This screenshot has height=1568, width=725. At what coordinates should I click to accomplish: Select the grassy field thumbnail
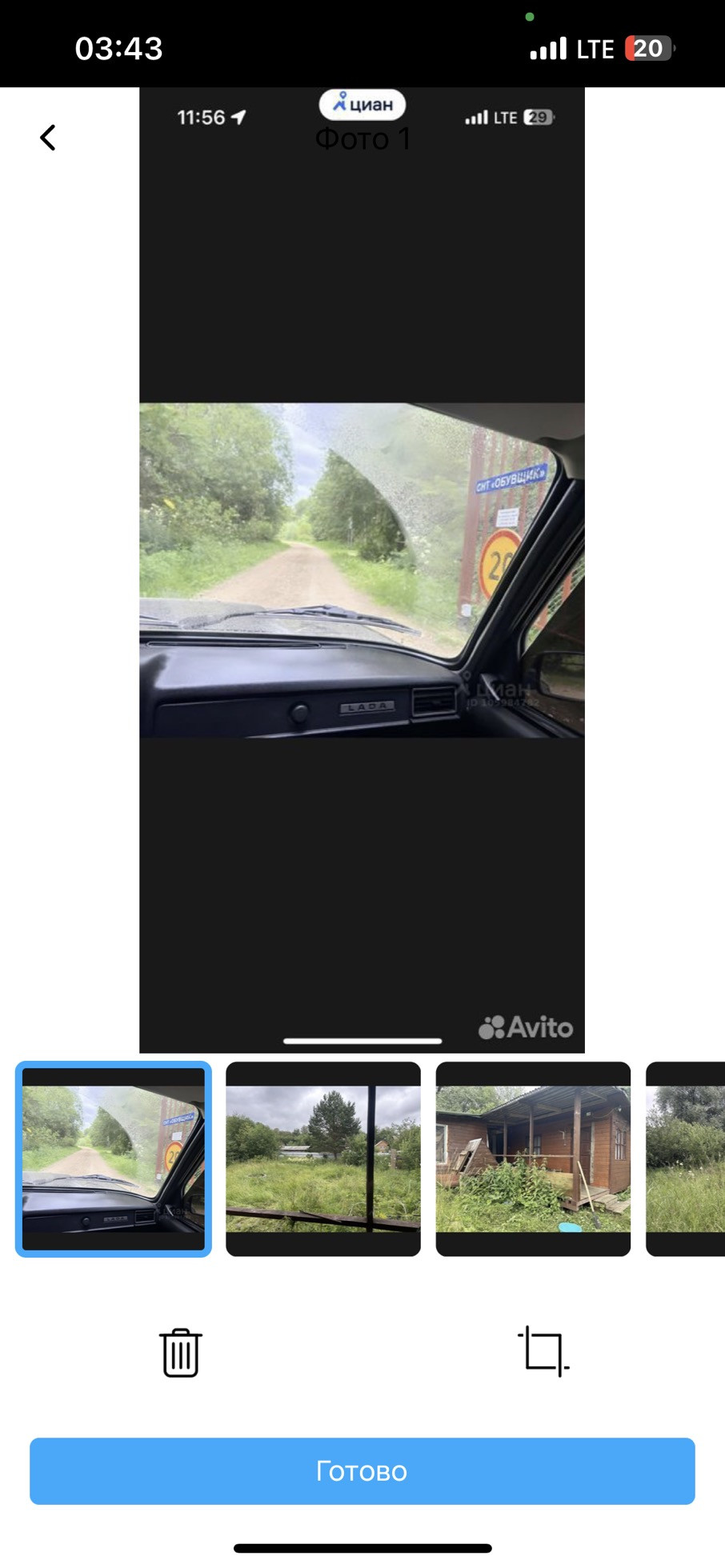tap(323, 1158)
